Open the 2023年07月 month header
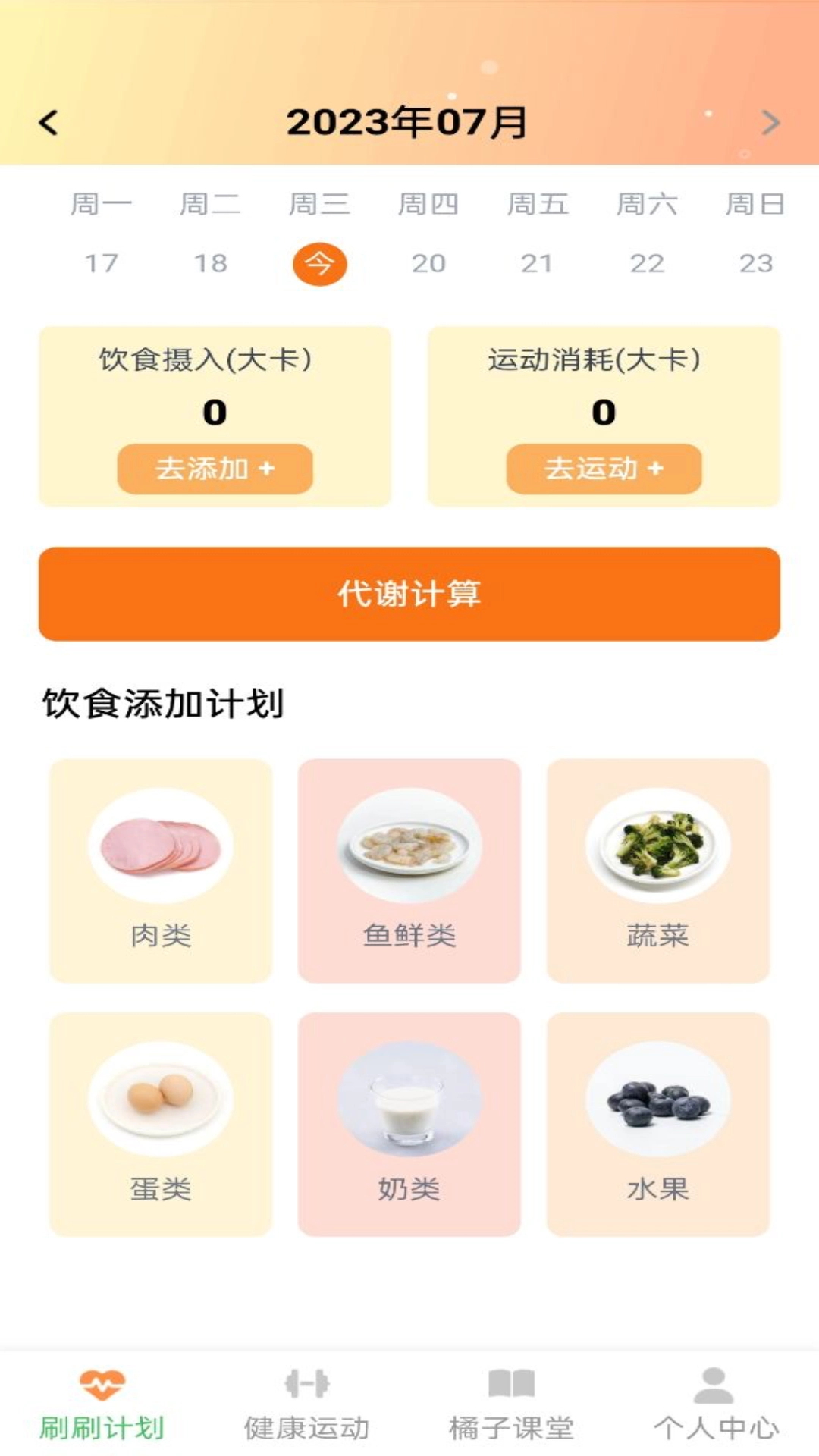Screen dimensions: 819x1456 tap(409, 121)
